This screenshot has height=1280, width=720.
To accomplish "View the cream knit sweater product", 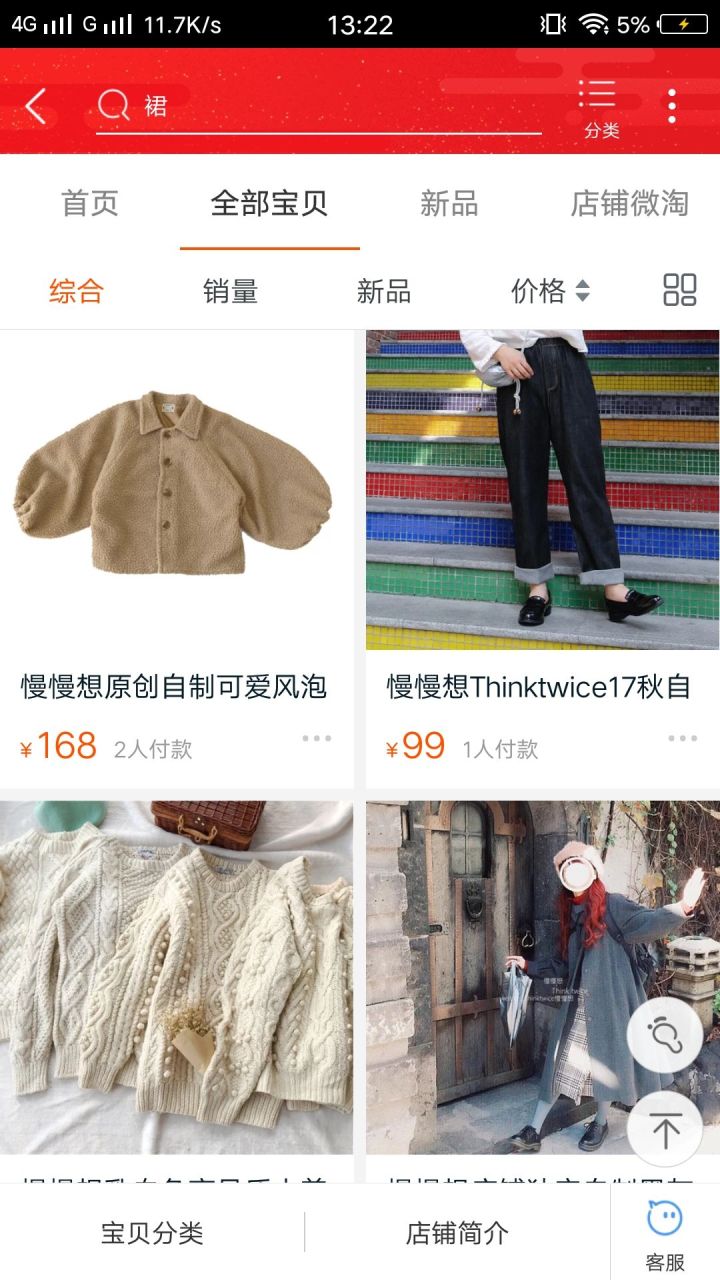I will (x=176, y=975).
